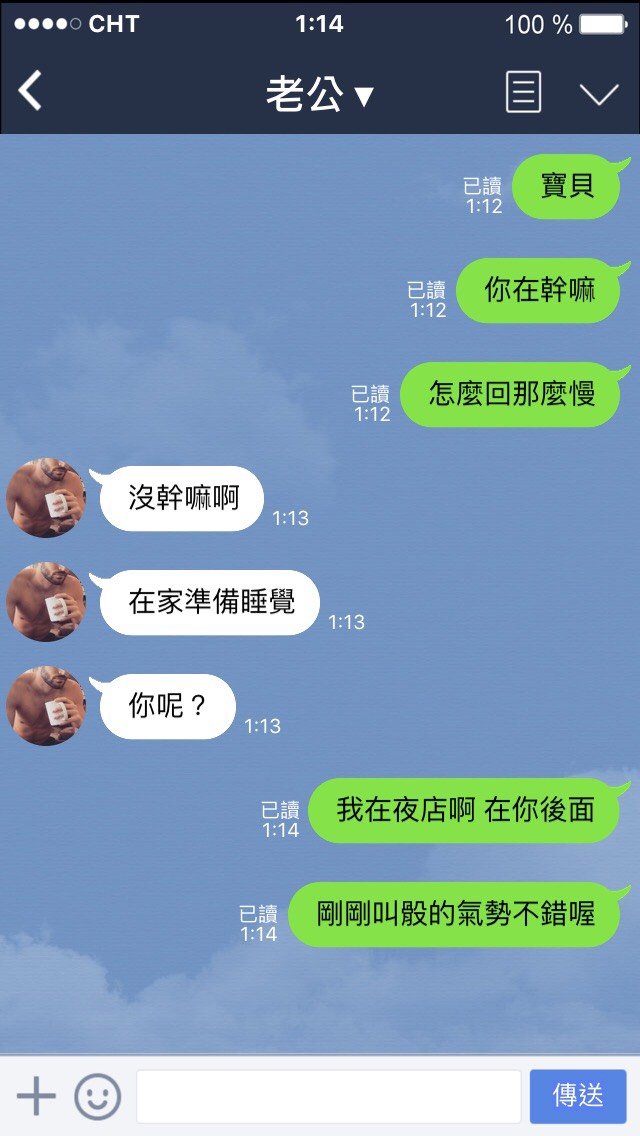Tap the plus attachment icon
Viewport: 640px width, 1136px height.
point(36,1096)
